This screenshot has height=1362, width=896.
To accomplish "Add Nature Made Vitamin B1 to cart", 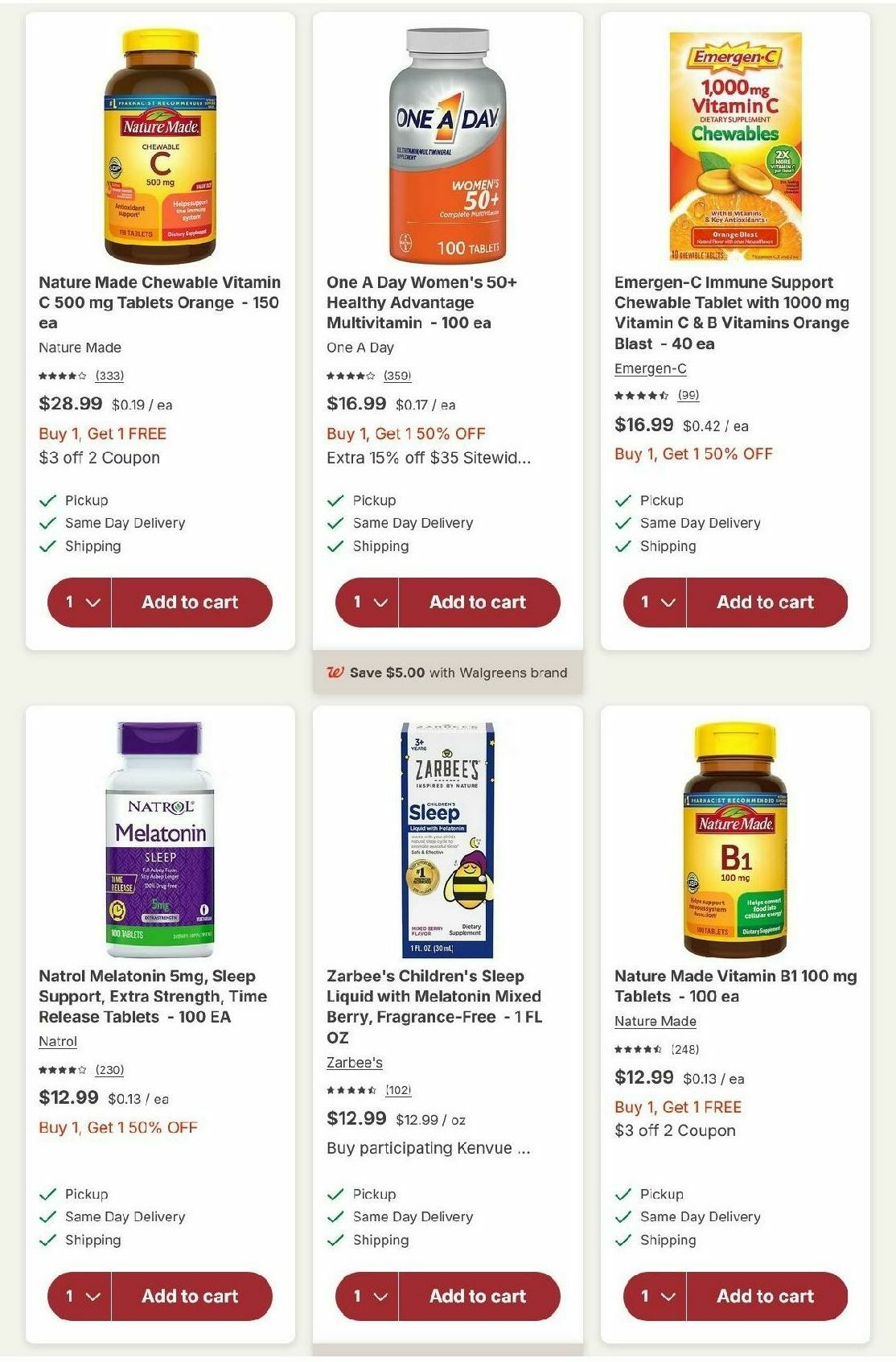I will click(766, 1296).
